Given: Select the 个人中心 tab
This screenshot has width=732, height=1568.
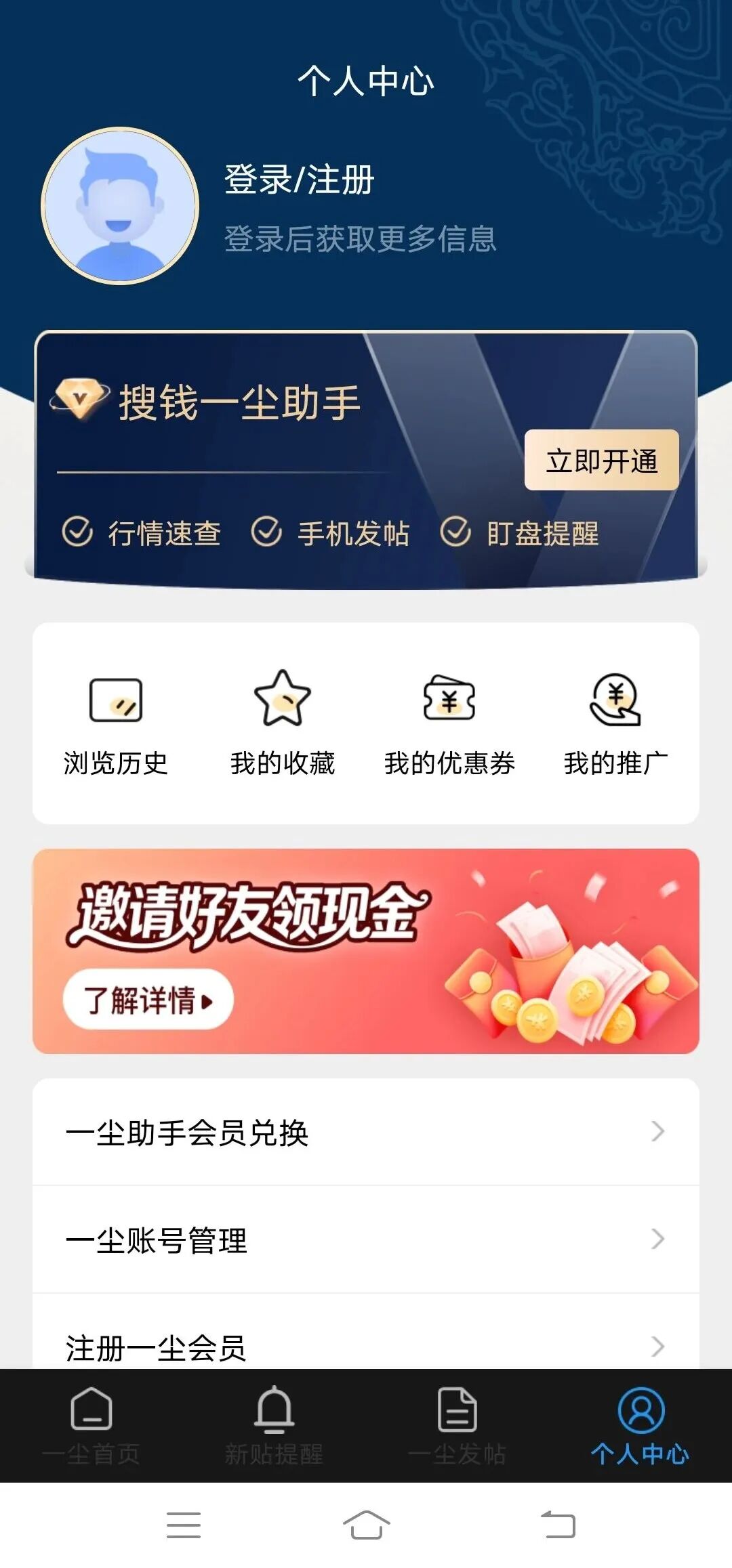Looking at the screenshot, I should point(640,1425).
